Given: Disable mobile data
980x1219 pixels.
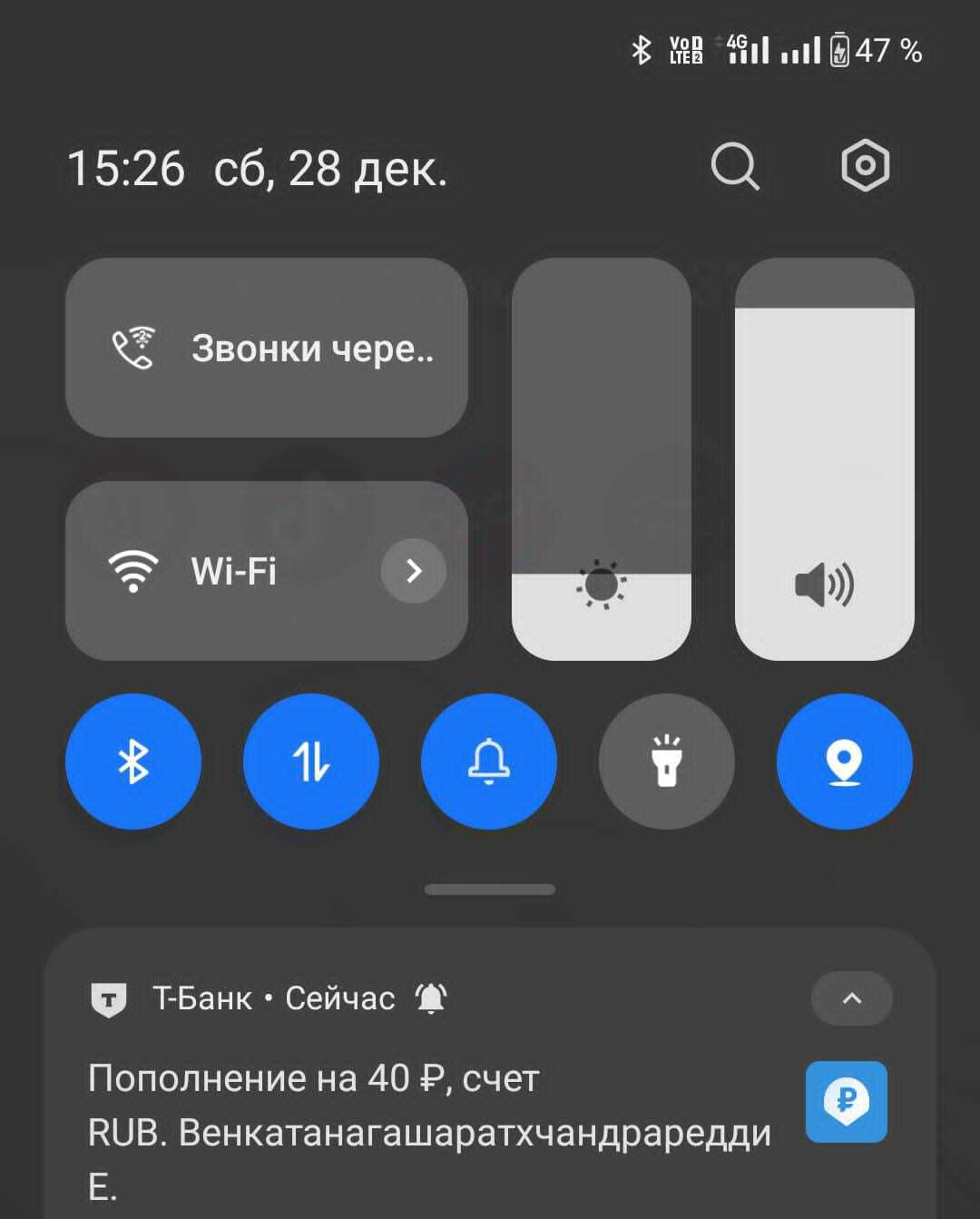Looking at the screenshot, I should (x=311, y=762).
